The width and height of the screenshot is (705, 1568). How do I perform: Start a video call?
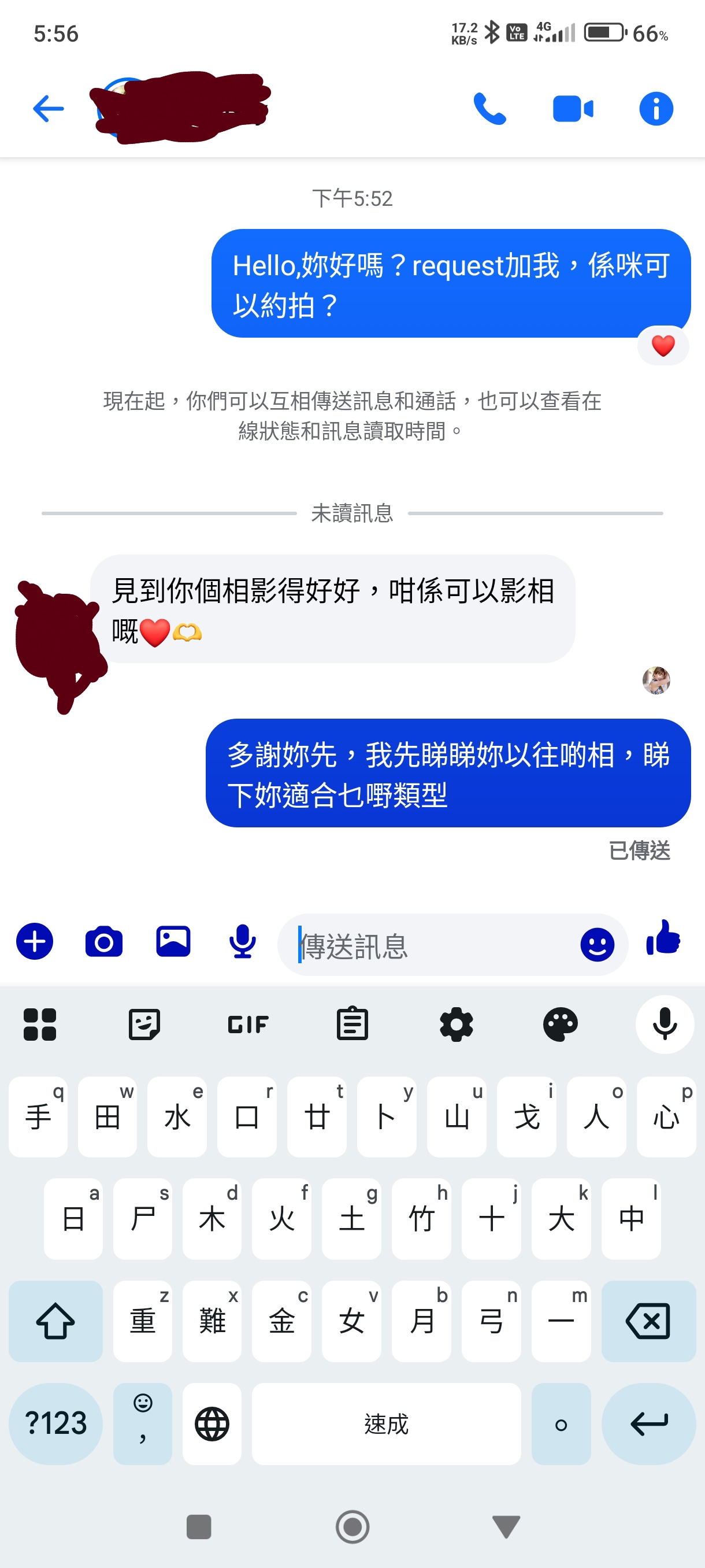click(x=573, y=109)
